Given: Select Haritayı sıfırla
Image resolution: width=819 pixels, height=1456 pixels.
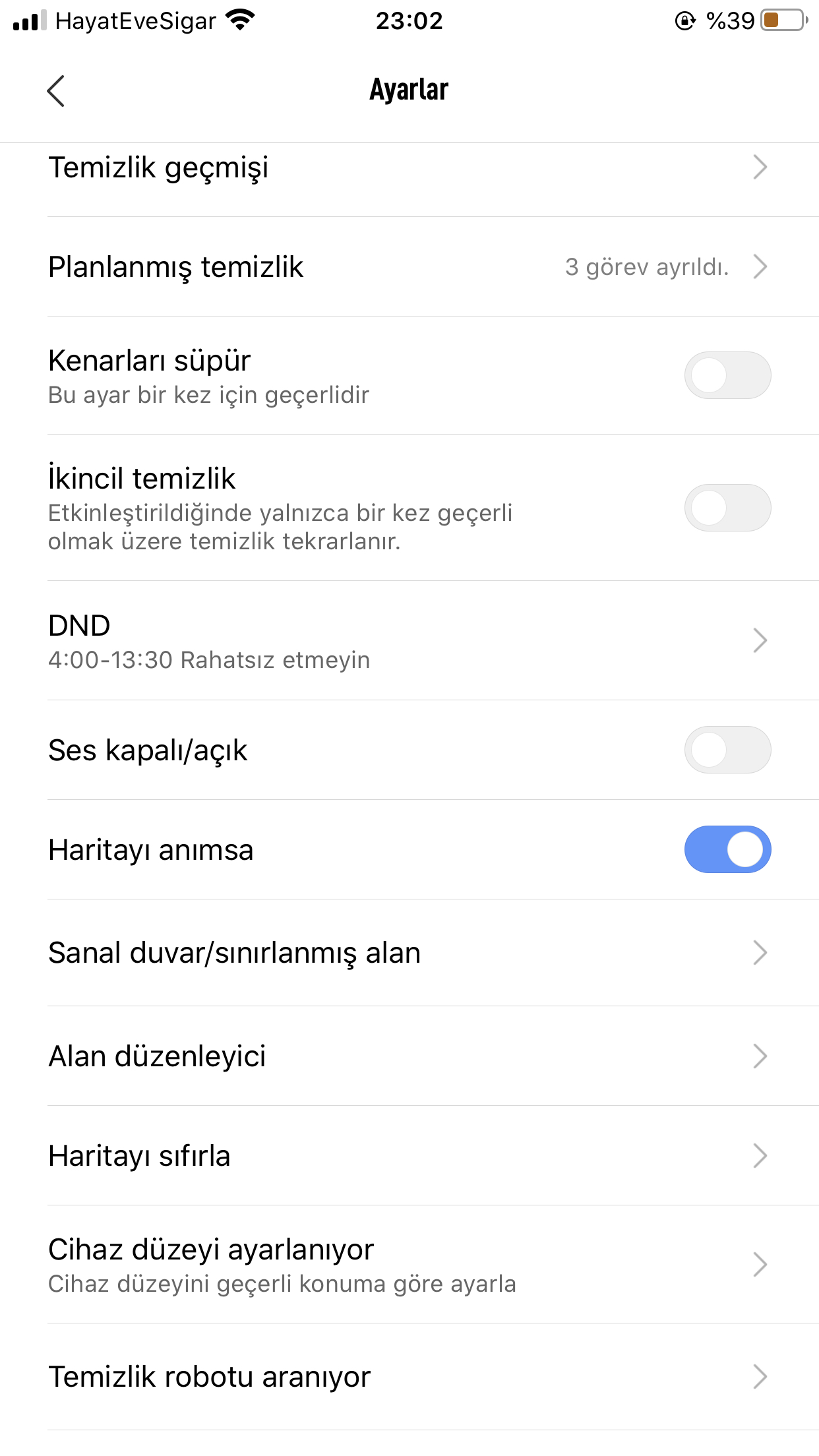Looking at the screenshot, I should coord(409,1155).
